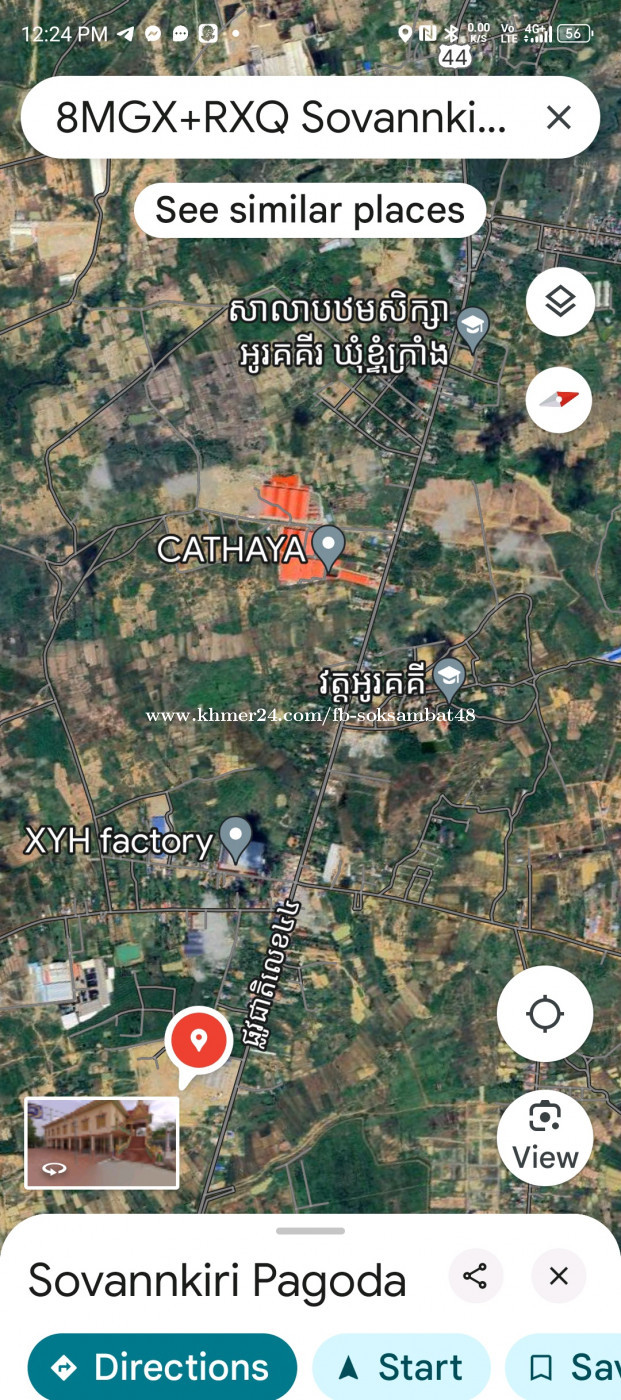The height and width of the screenshot is (1400, 621).
Task: Open the map layers selector
Action: pyautogui.click(x=560, y=301)
